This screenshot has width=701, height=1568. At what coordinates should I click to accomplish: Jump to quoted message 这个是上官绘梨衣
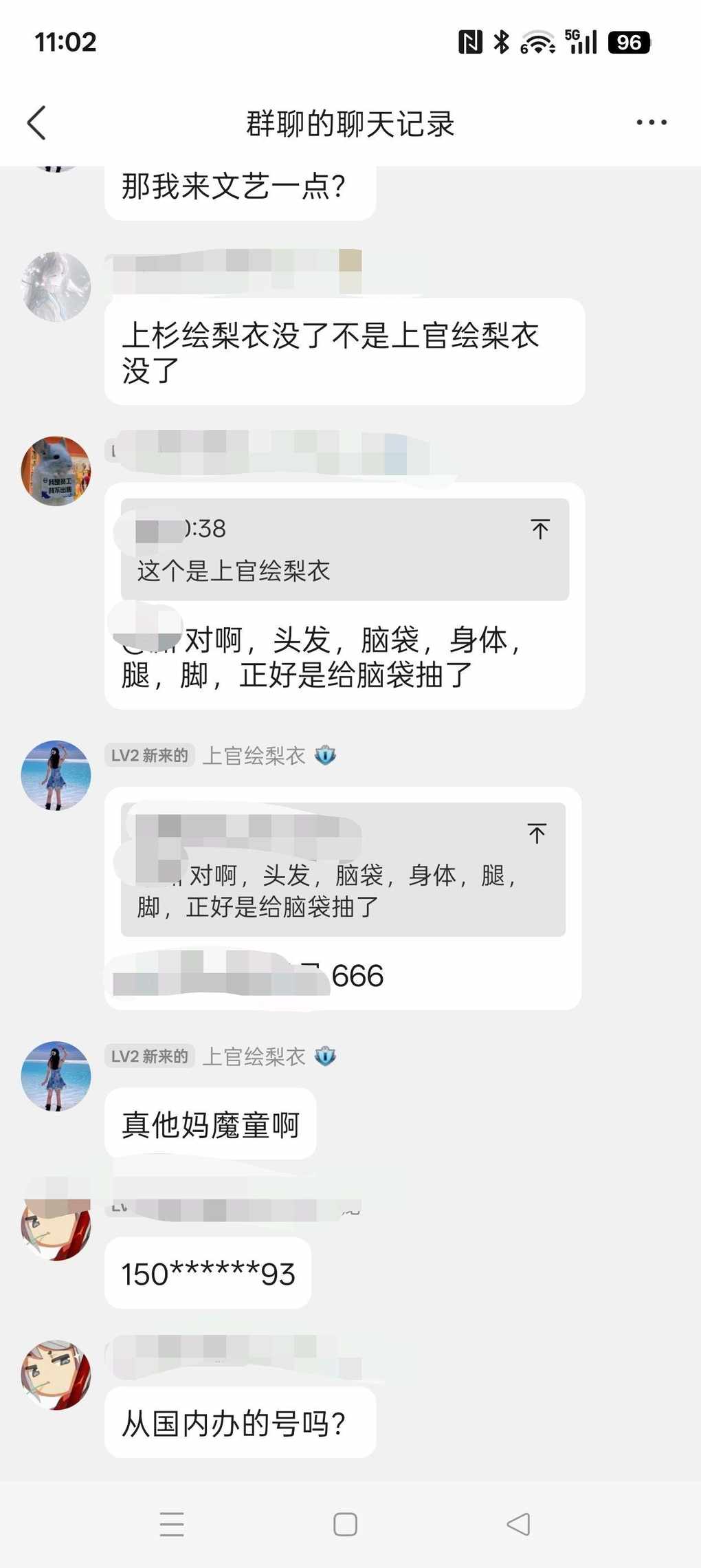point(539,529)
